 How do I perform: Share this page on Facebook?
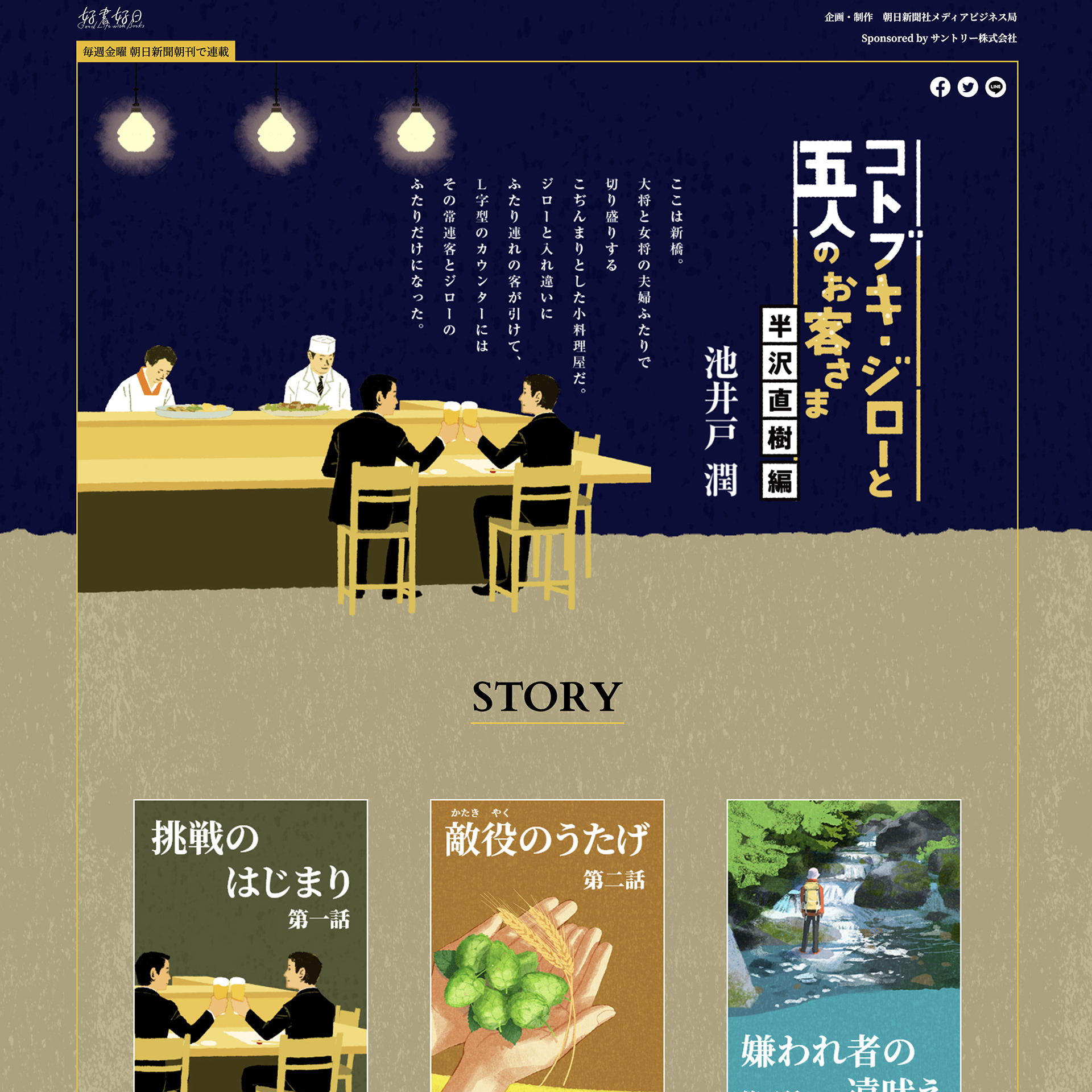(940, 87)
